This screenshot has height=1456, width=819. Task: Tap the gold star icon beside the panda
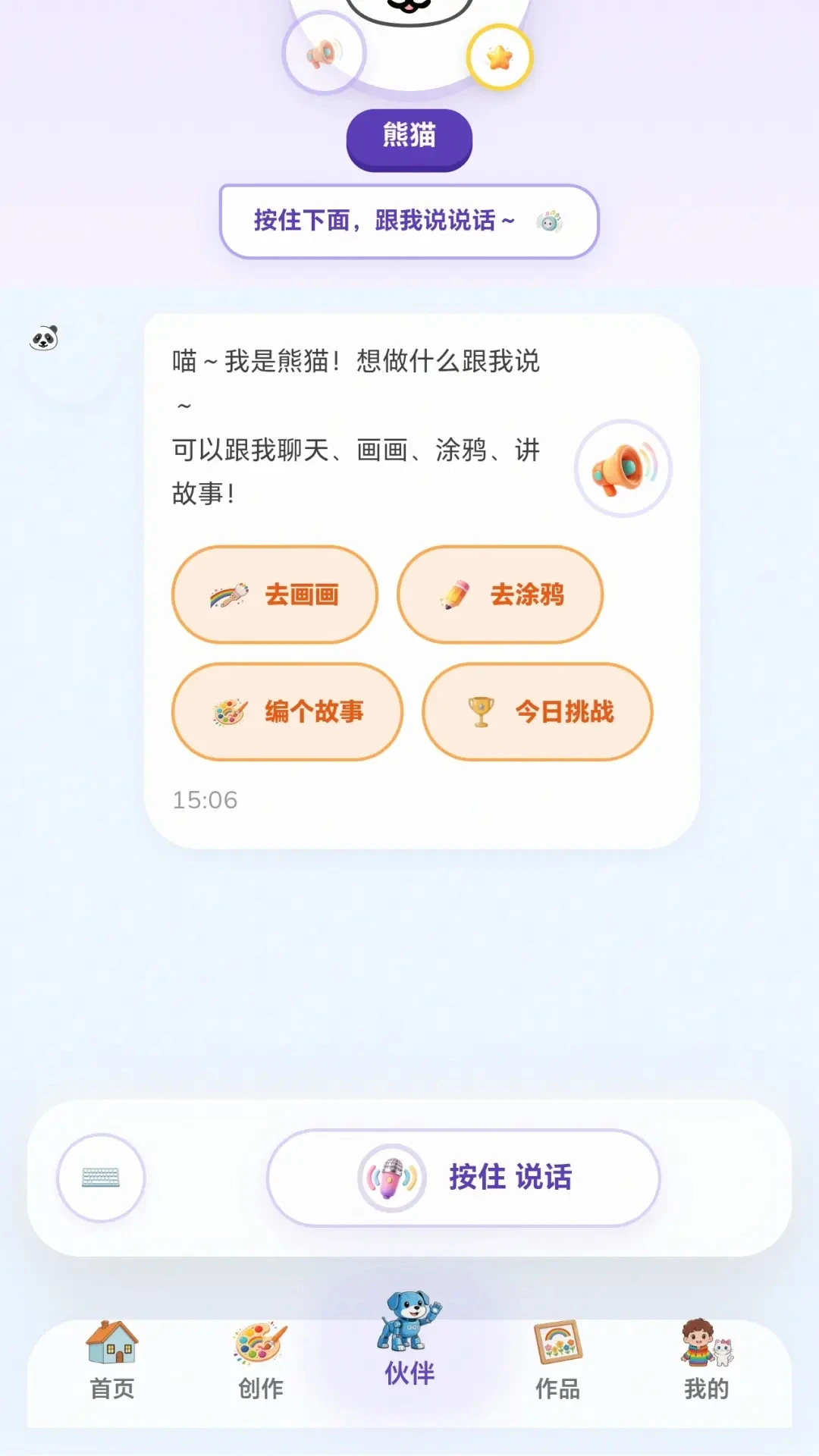(499, 57)
